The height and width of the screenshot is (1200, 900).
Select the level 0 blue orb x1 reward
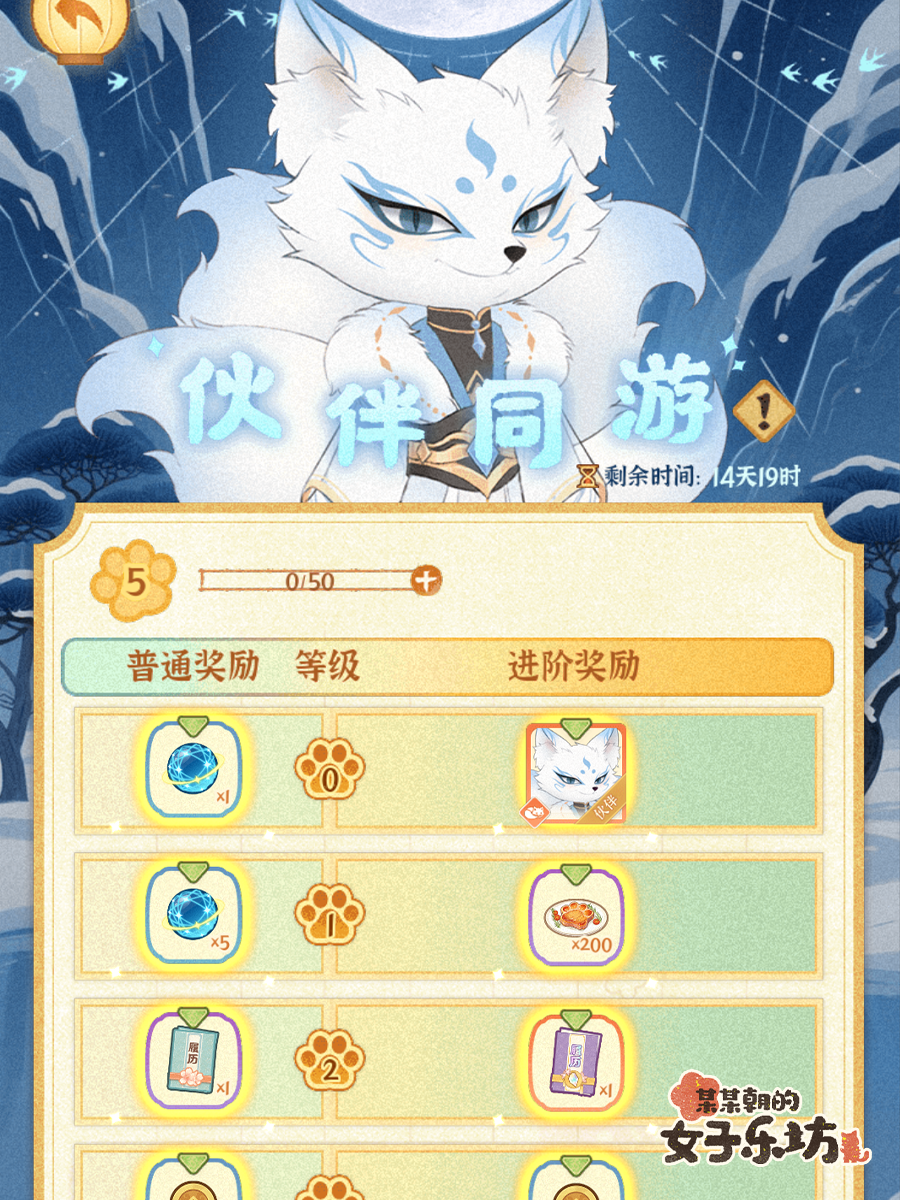tap(194, 768)
